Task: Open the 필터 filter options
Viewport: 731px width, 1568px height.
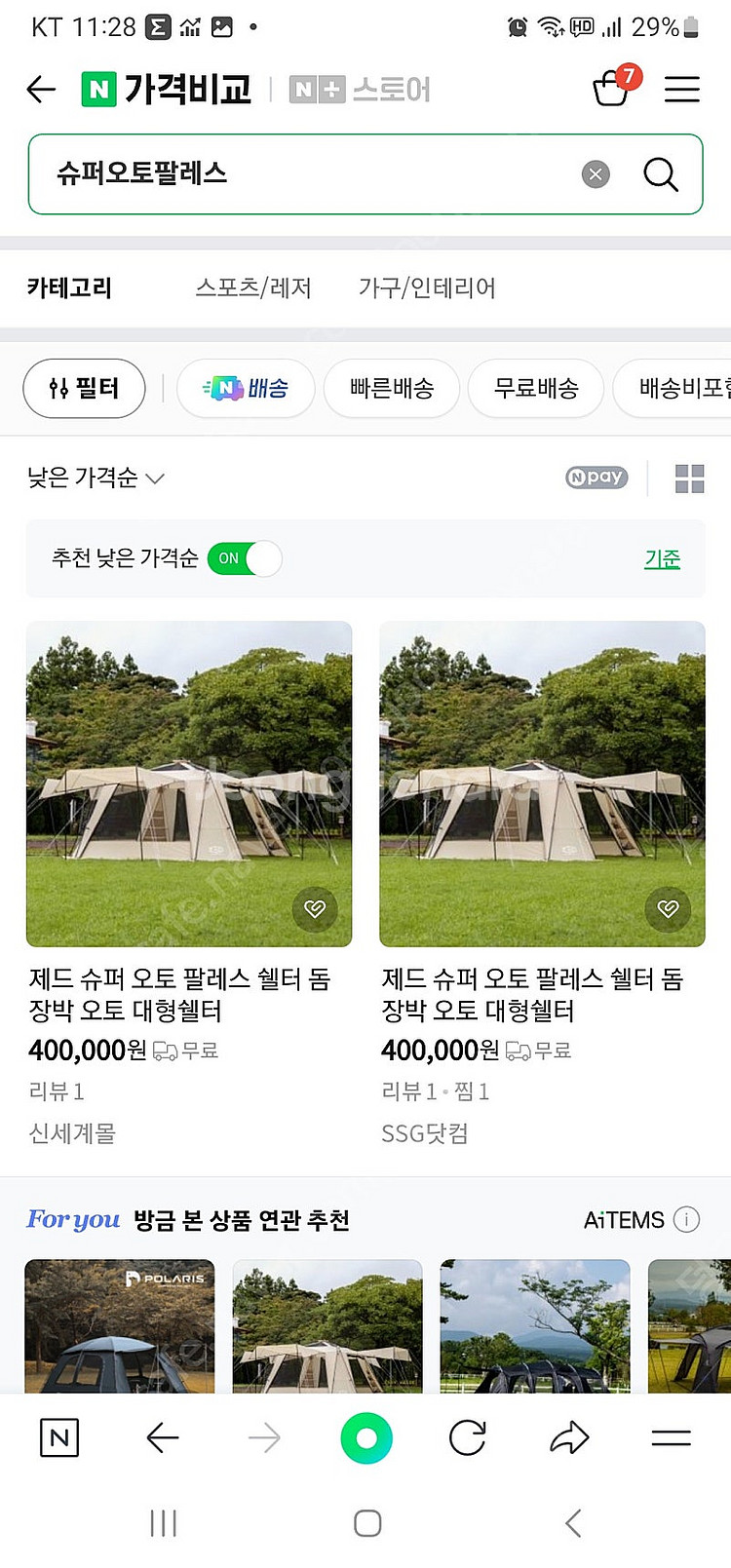Action: pos(84,388)
